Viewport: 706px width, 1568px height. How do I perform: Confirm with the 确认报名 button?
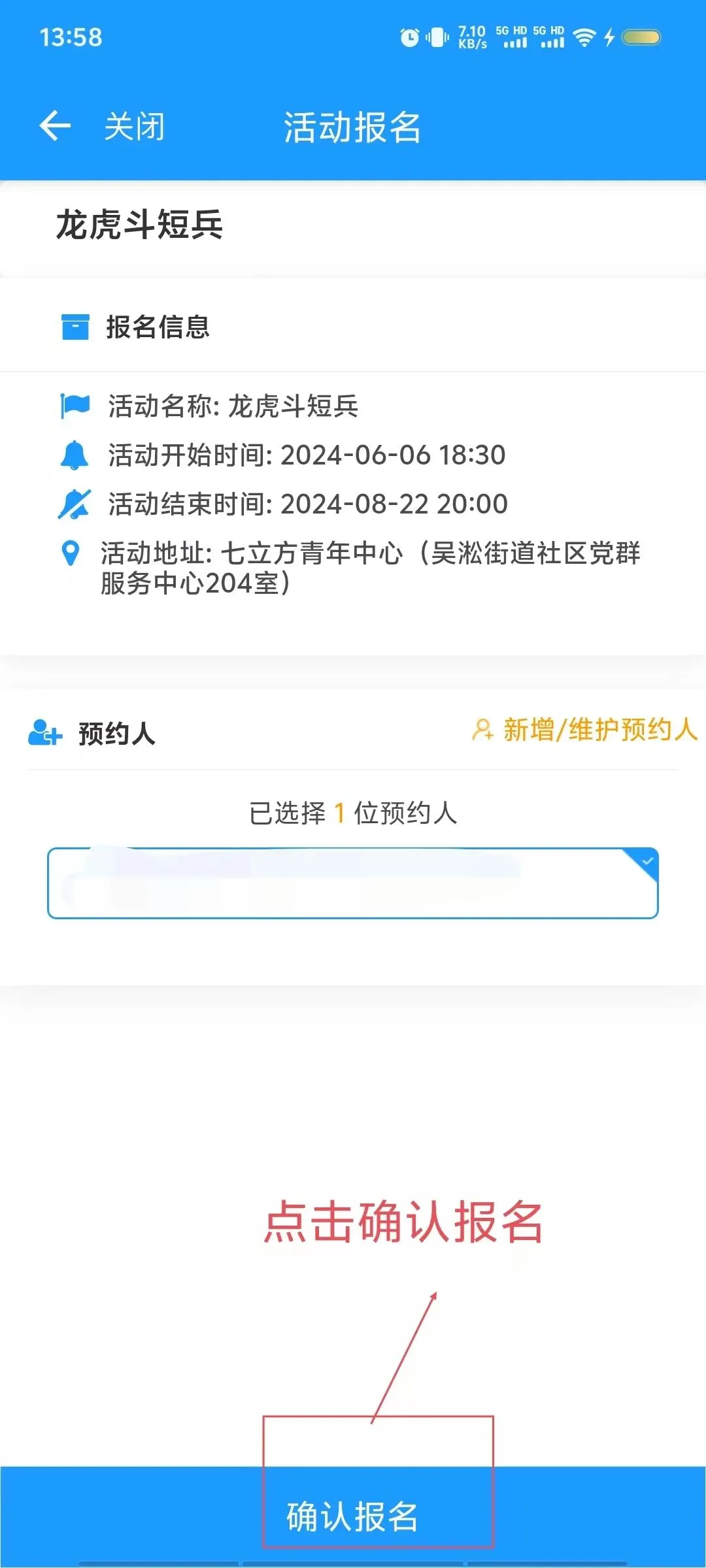(353, 1516)
